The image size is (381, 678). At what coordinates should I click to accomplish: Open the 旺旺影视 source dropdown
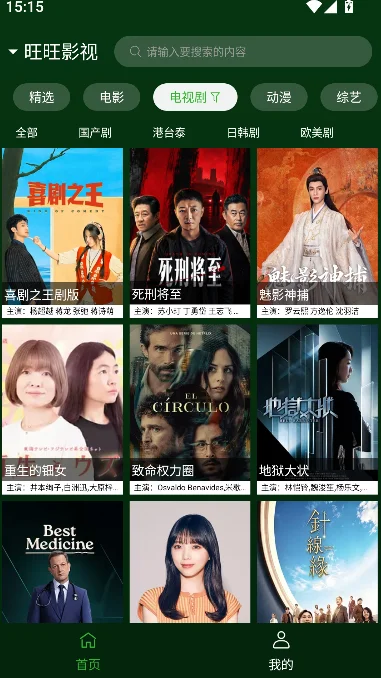click(x=53, y=52)
